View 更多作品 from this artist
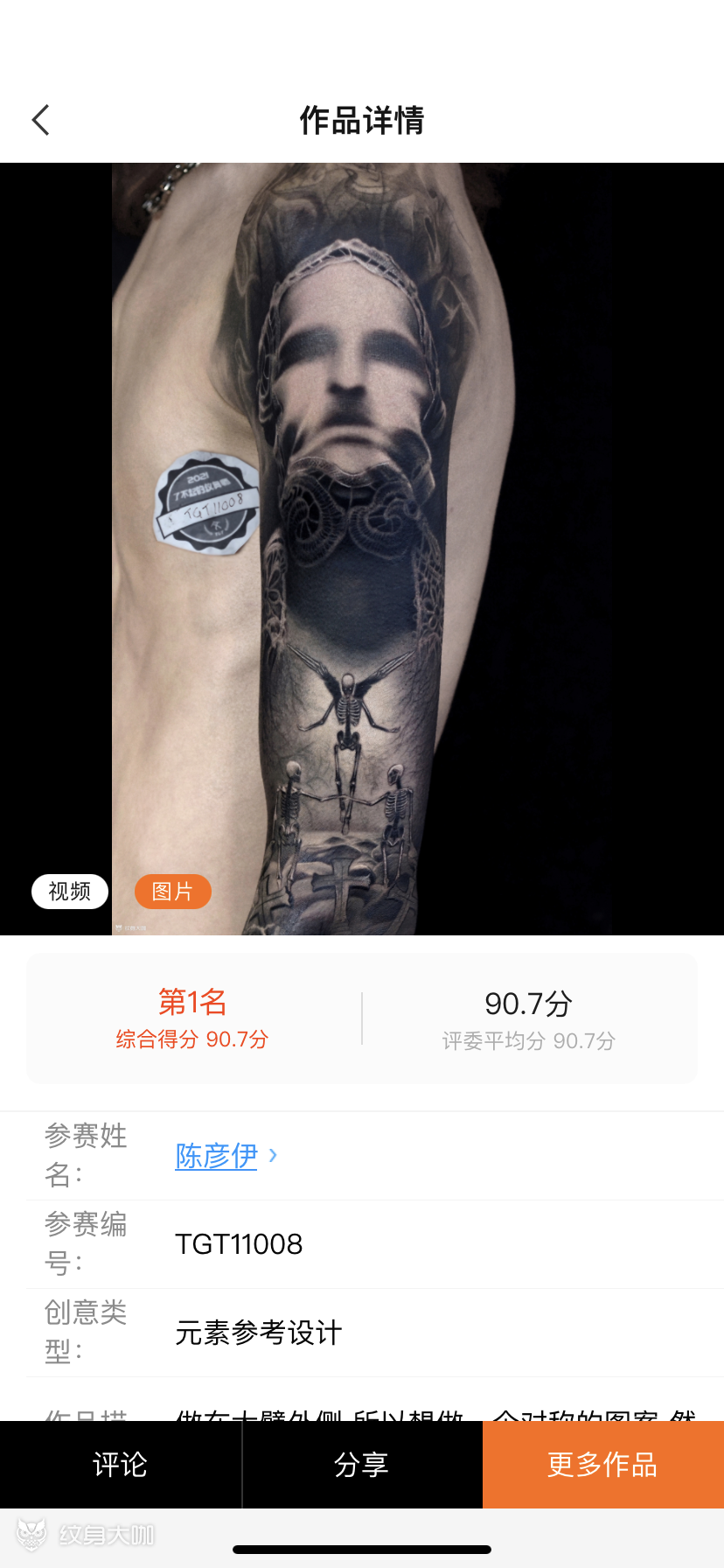 coord(602,1464)
